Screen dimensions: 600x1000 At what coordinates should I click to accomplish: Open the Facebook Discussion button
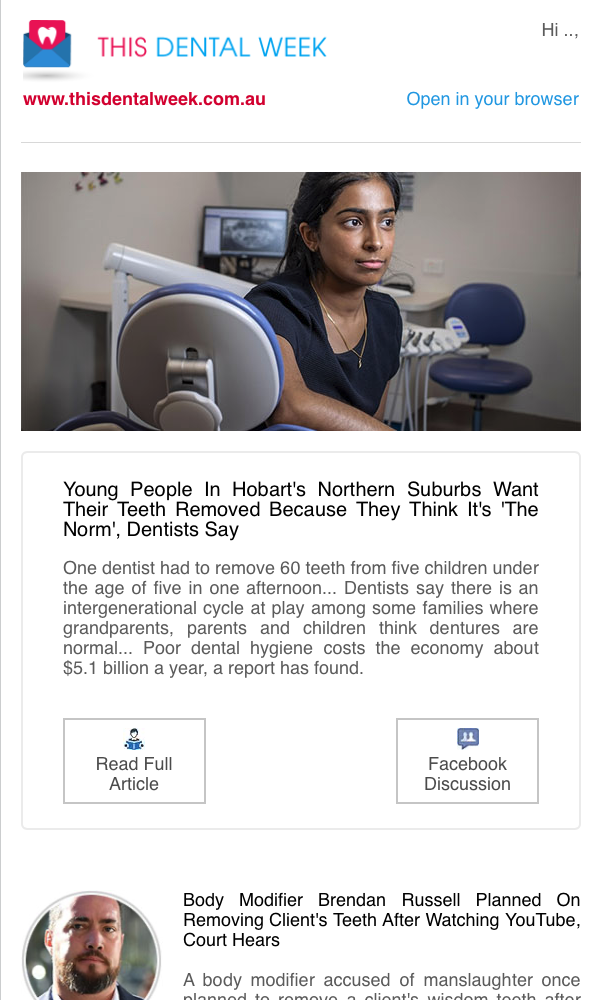click(467, 761)
